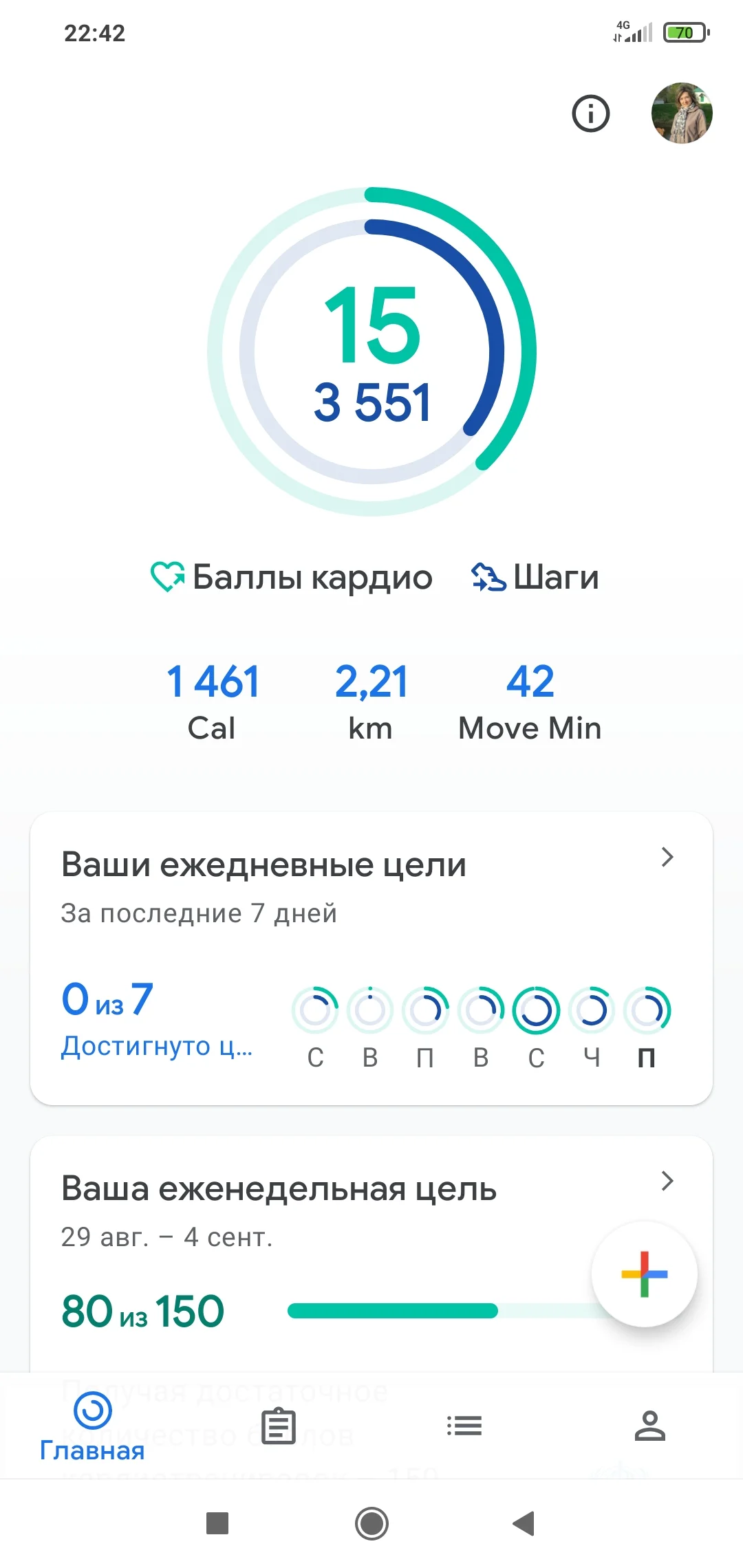The height and width of the screenshot is (1568, 743).
Task: Go to the system home screen
Action: pos(371,1523)
